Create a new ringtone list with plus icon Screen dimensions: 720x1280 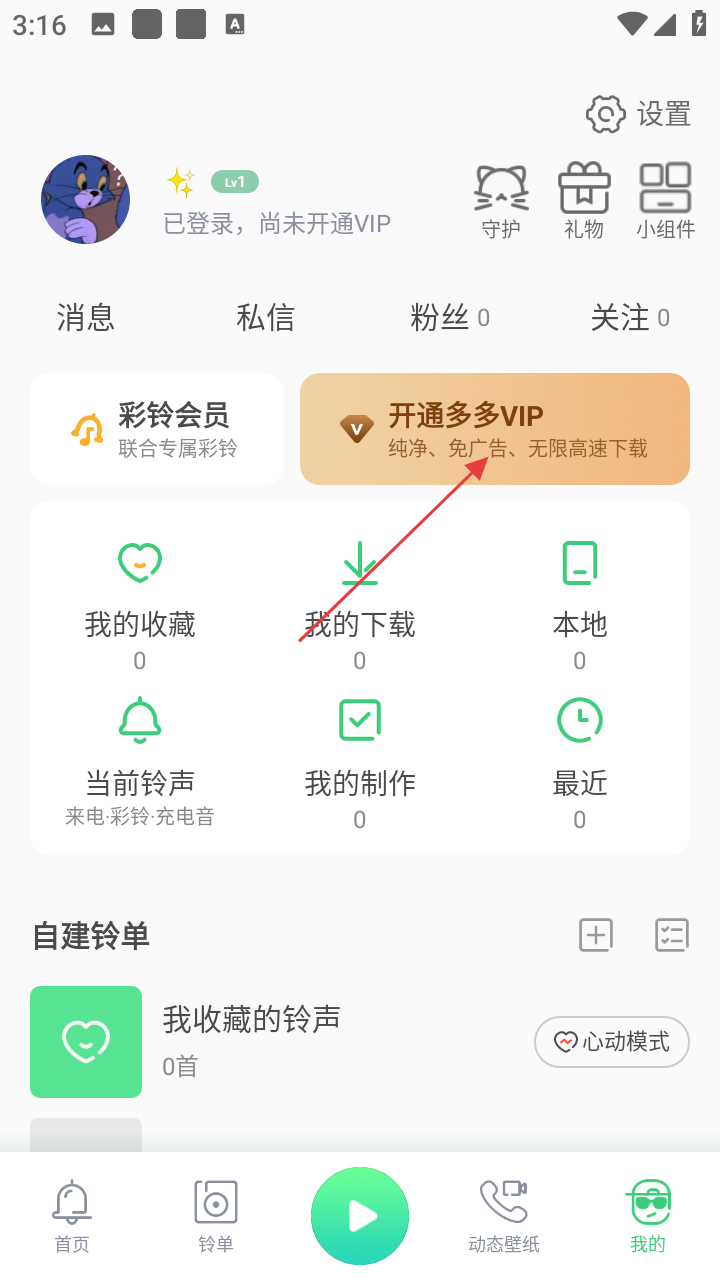[596, 935]
